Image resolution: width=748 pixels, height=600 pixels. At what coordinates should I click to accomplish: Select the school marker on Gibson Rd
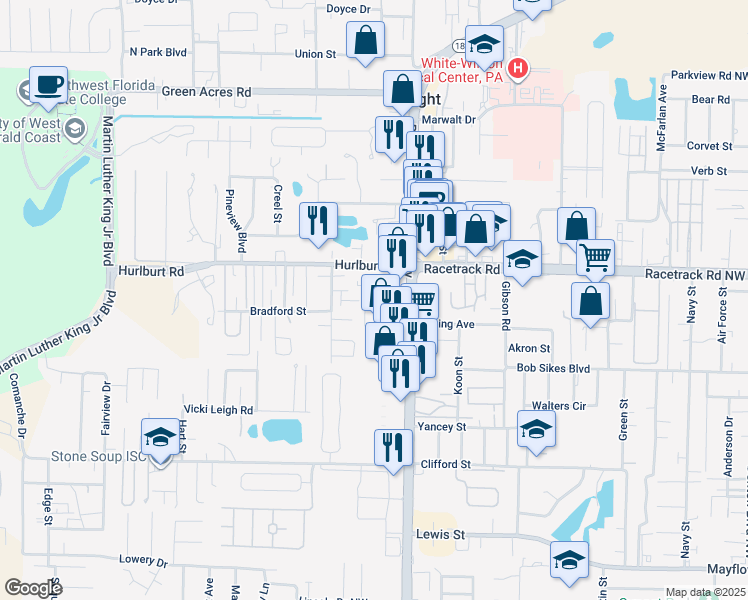[522, 260]
